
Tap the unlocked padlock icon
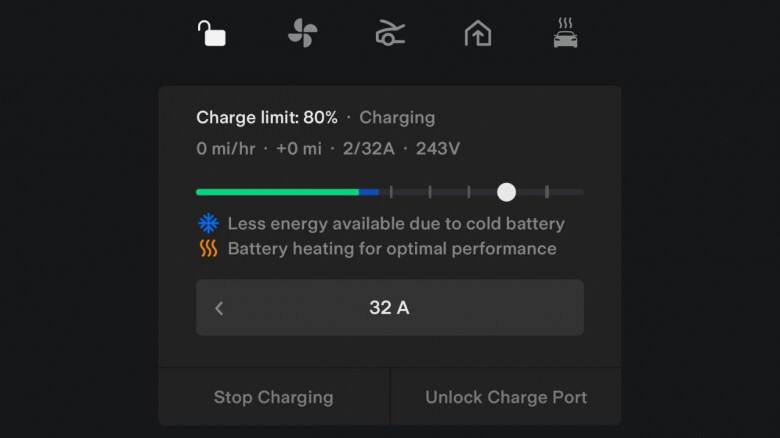point(211,33)
